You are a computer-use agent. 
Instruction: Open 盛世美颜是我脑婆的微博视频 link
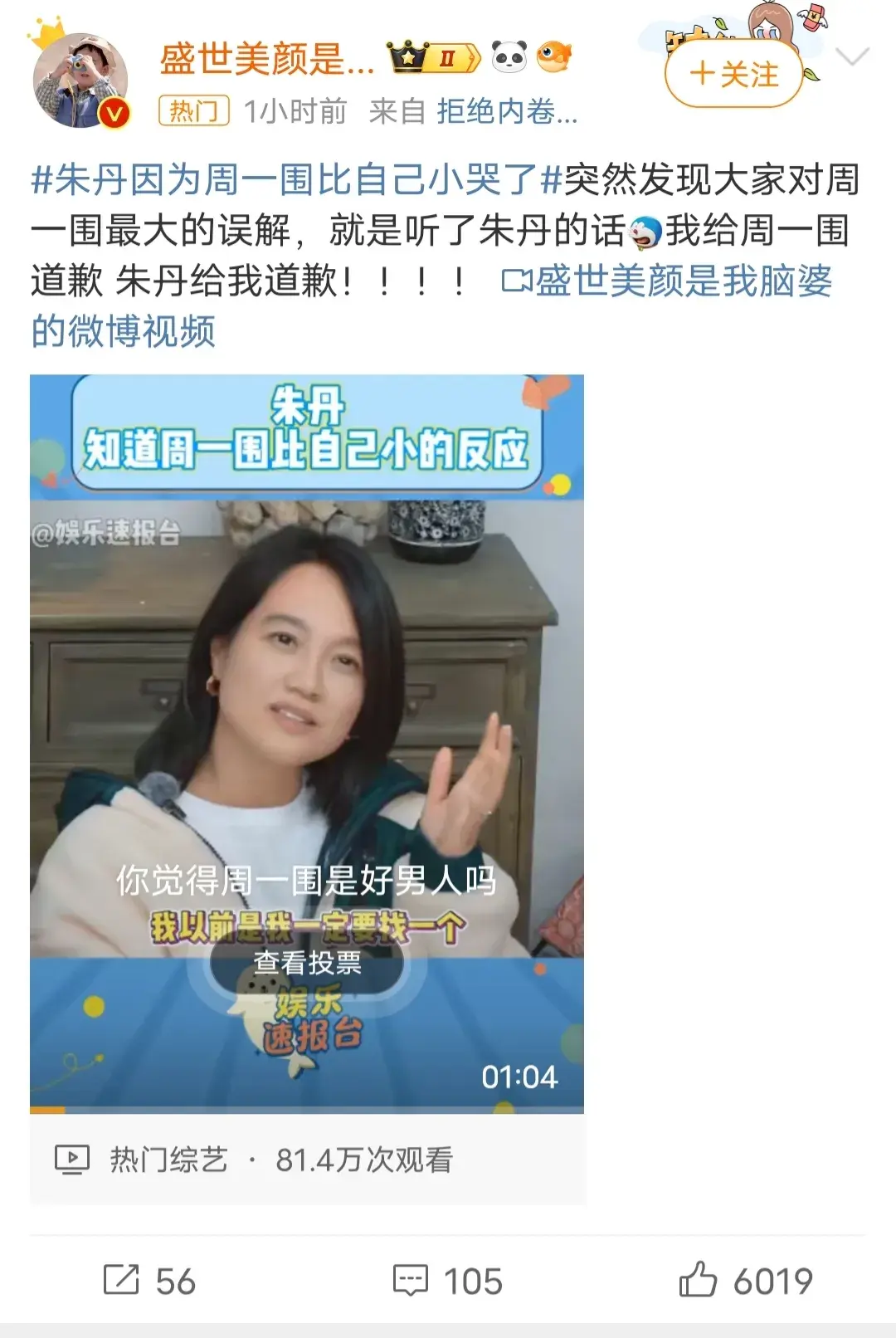664,281
